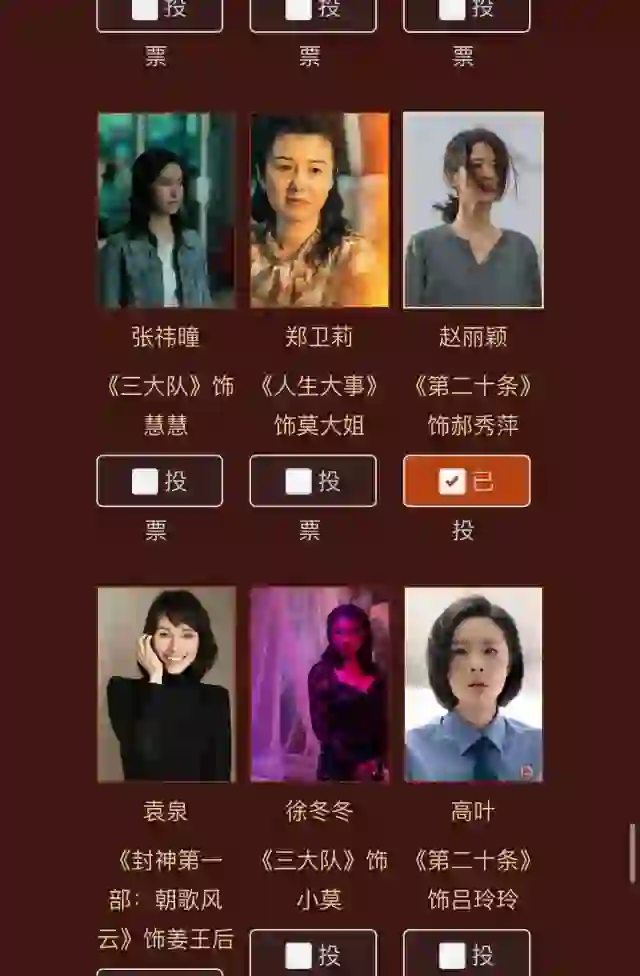640x976 pixels.
Task: Open 高叶's photo
Action: point(473,684)
